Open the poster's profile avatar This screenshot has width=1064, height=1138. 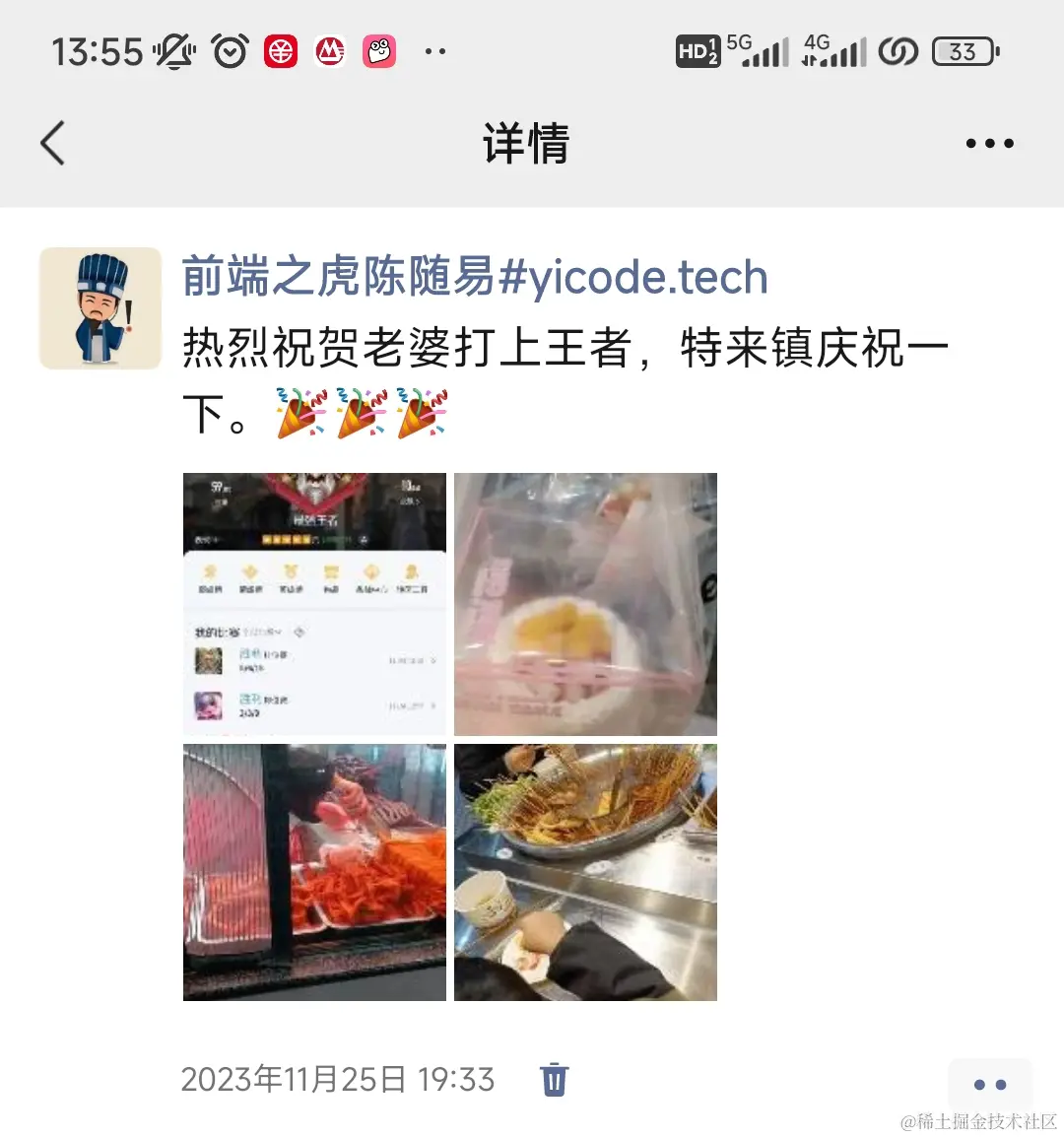(x=100, y=308)
